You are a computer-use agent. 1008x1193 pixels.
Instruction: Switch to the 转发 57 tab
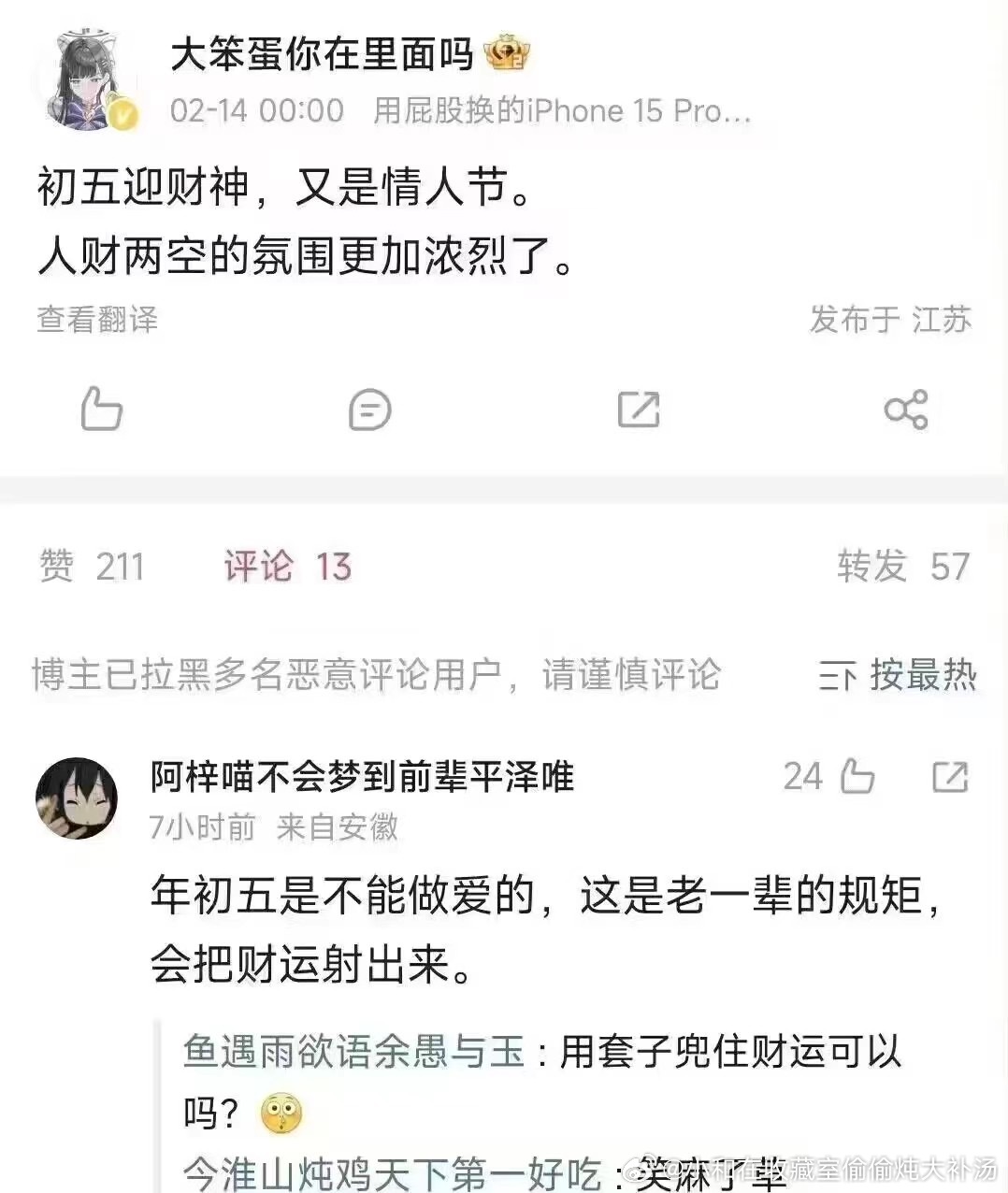point(902,567)
